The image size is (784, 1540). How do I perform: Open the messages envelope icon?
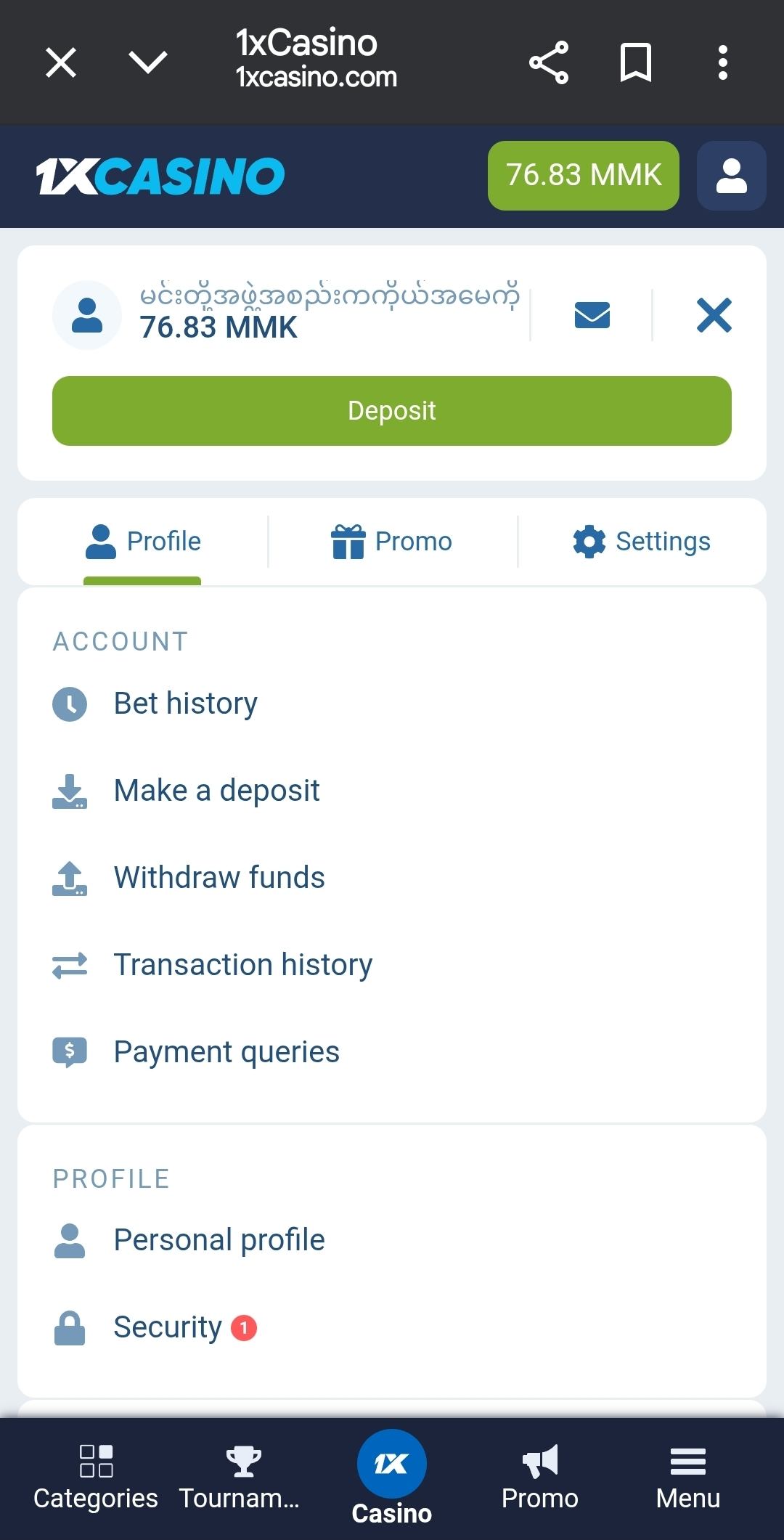[592, 315]
